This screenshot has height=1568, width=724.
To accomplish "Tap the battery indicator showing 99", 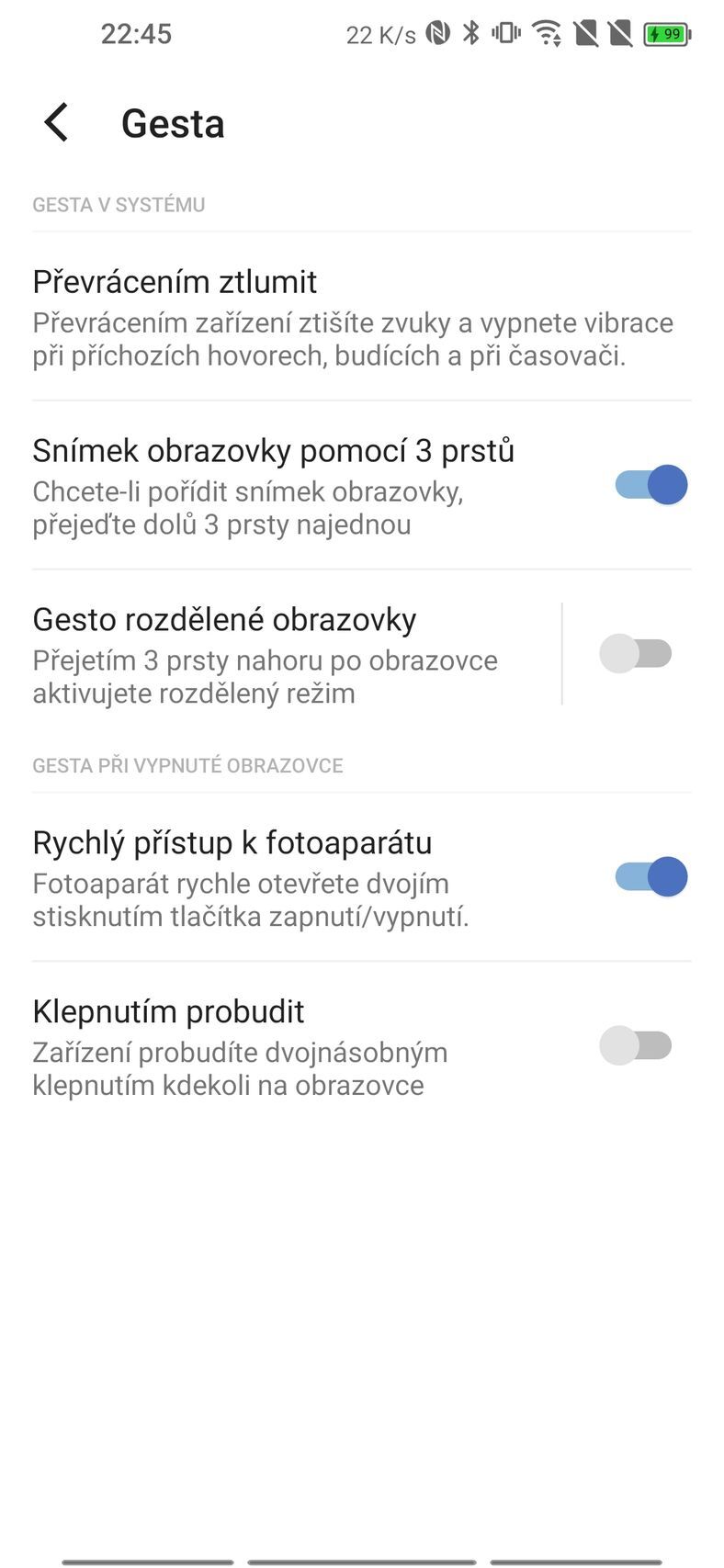I will (666, 32).
